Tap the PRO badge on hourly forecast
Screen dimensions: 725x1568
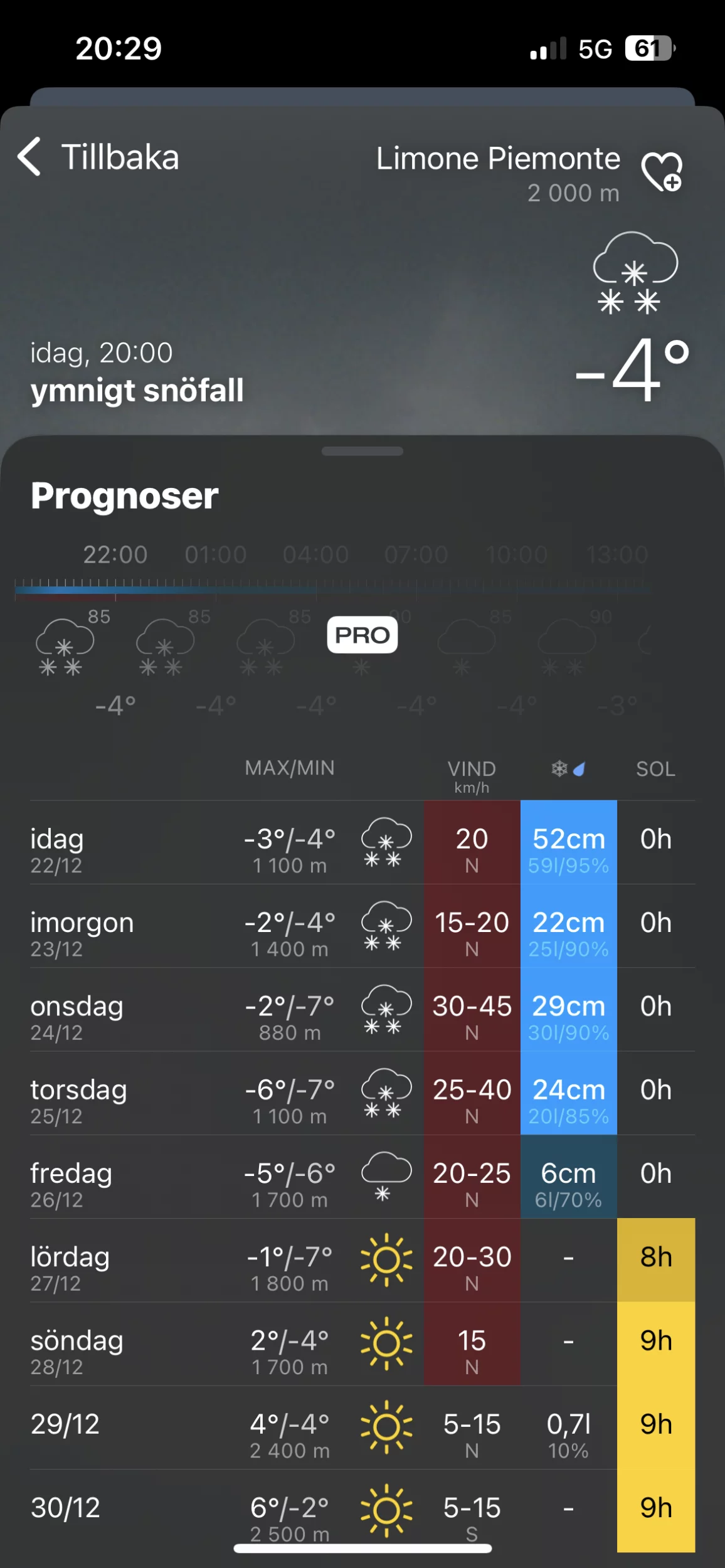[362, 635]
